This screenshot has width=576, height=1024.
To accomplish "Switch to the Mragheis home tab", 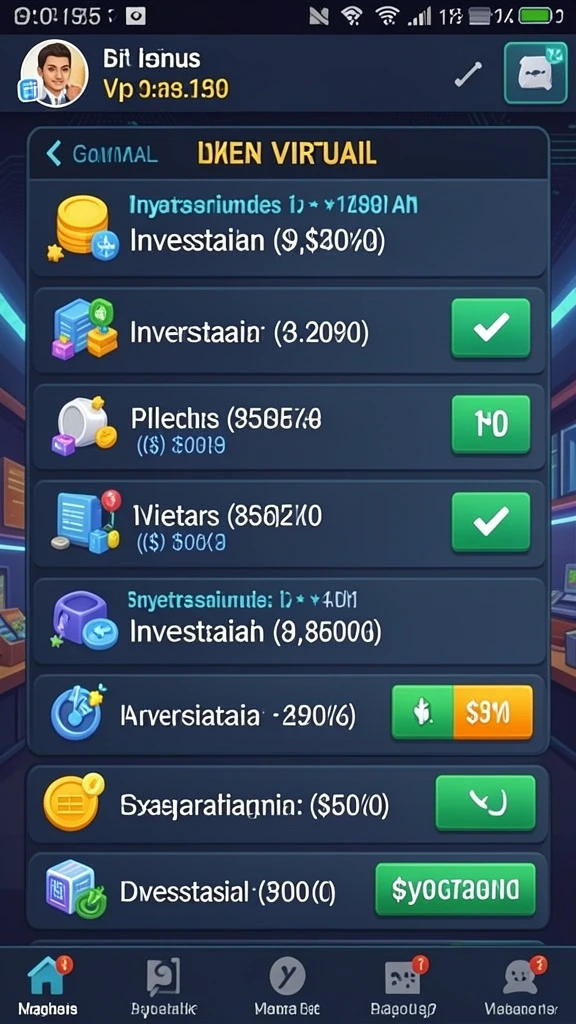I will (47, 984).
